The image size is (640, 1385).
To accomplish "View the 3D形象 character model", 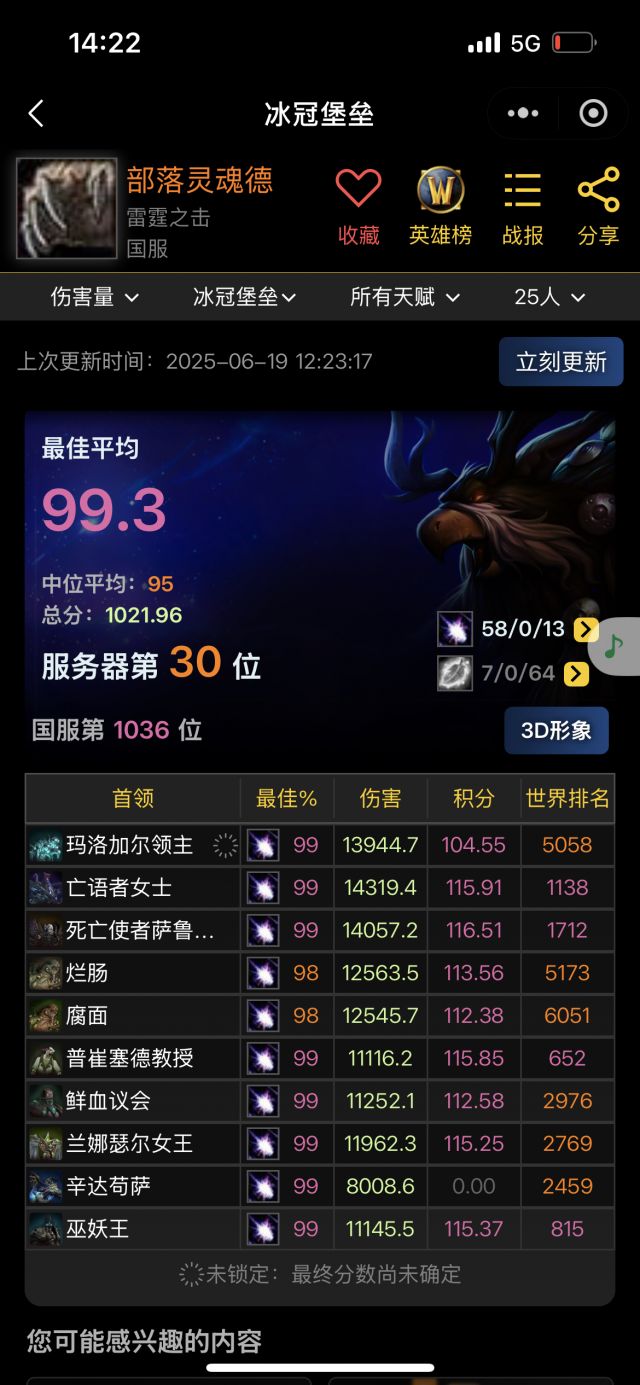I will [x=556, y=730].
